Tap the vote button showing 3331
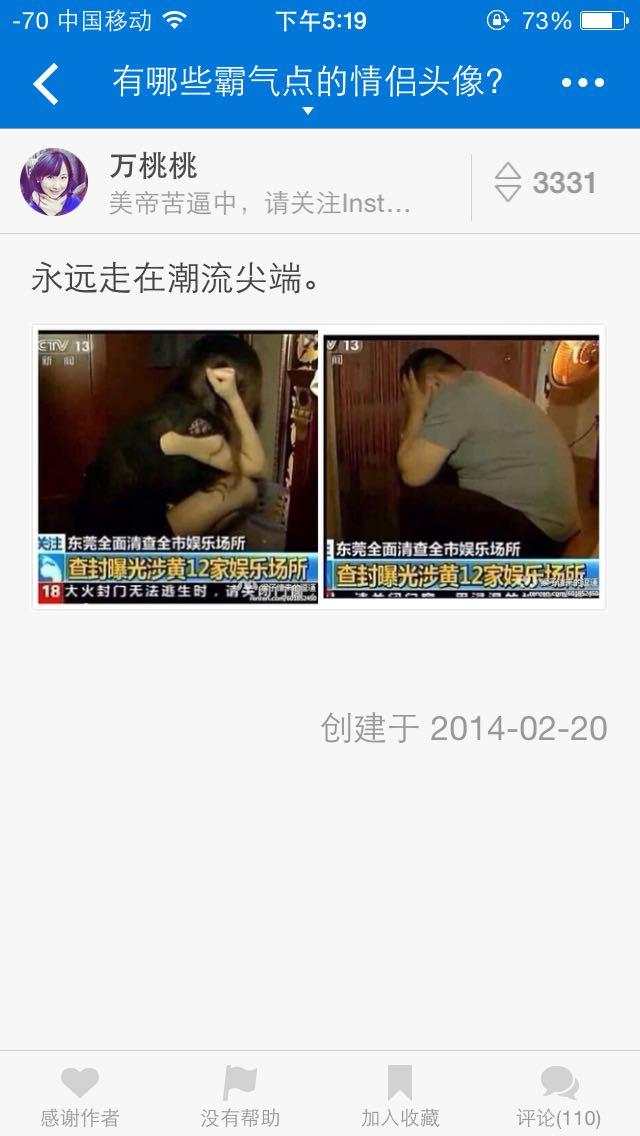640x1136 pixels. tap(546, 183)
